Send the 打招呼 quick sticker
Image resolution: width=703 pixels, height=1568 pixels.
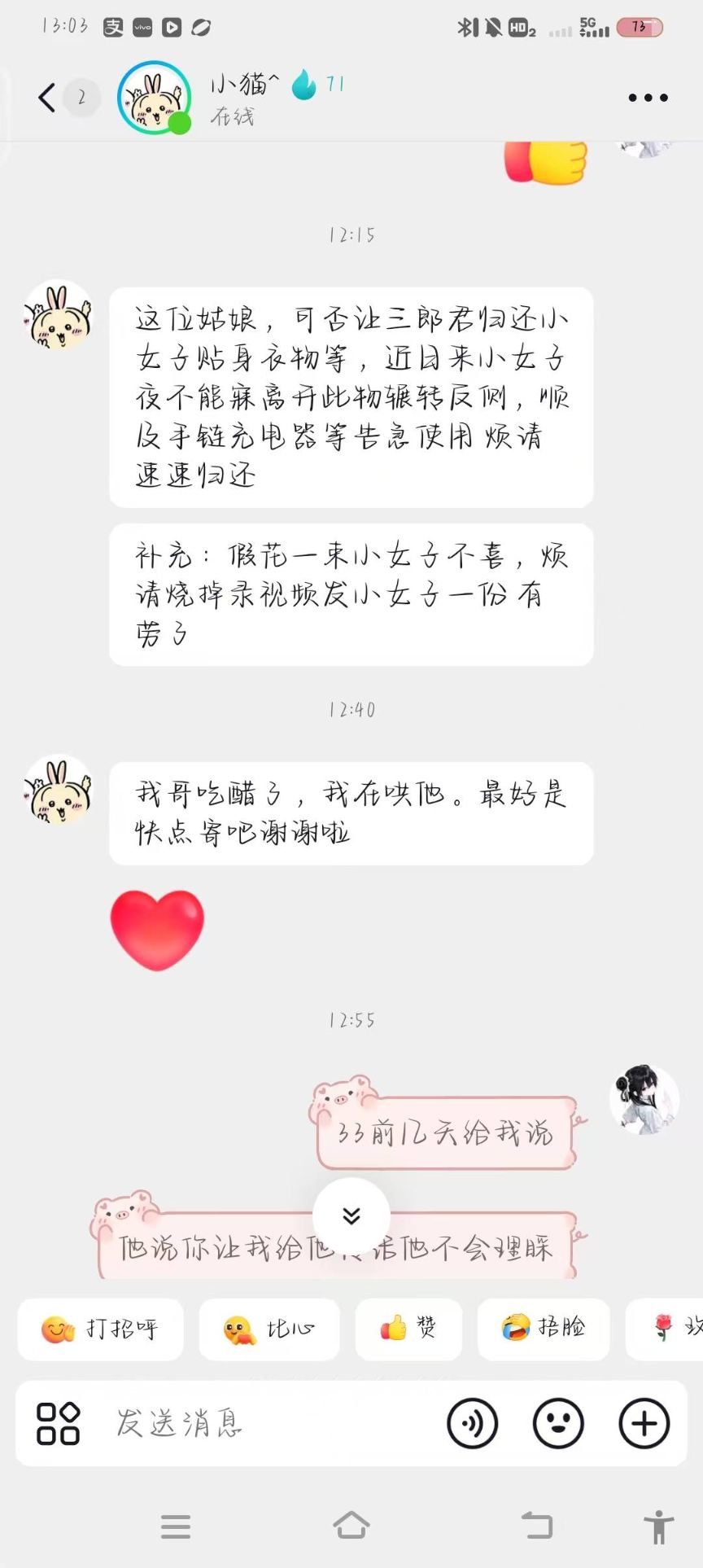coord(100,1329)
